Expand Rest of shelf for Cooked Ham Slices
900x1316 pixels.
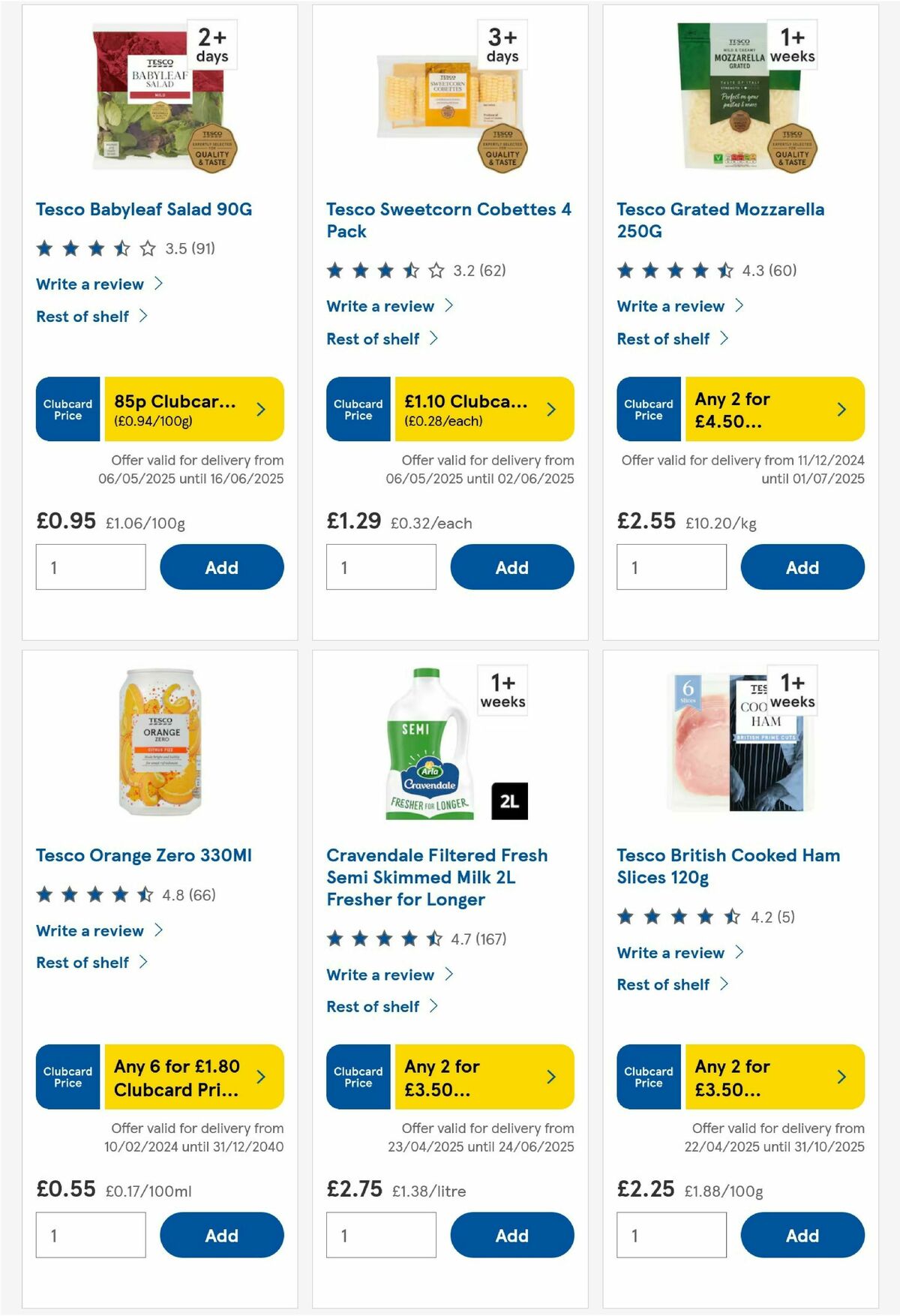(x=663, y=984)
